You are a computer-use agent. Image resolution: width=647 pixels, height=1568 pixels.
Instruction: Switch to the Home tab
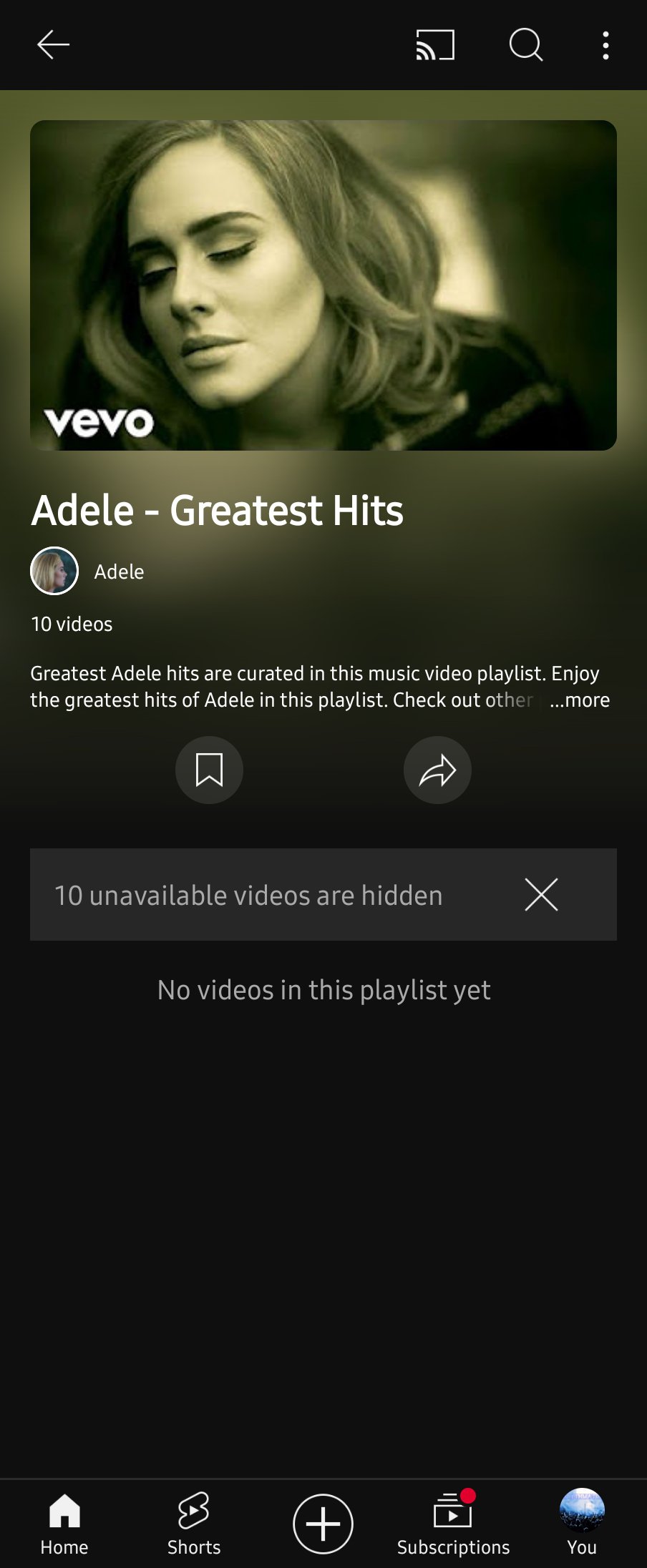(64, 1524)
